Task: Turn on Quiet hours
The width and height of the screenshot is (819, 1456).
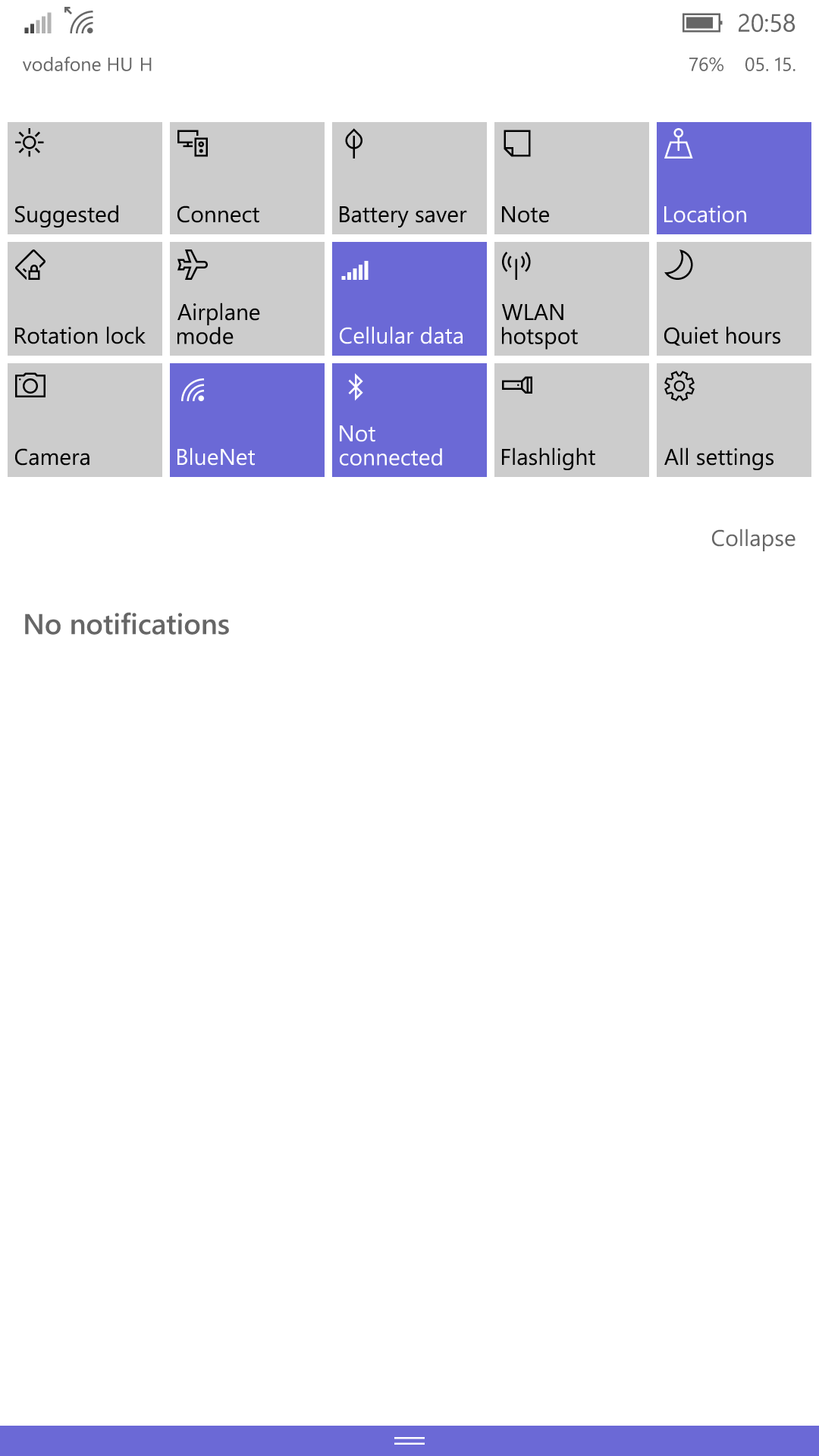Action: (x=734, y=299)
